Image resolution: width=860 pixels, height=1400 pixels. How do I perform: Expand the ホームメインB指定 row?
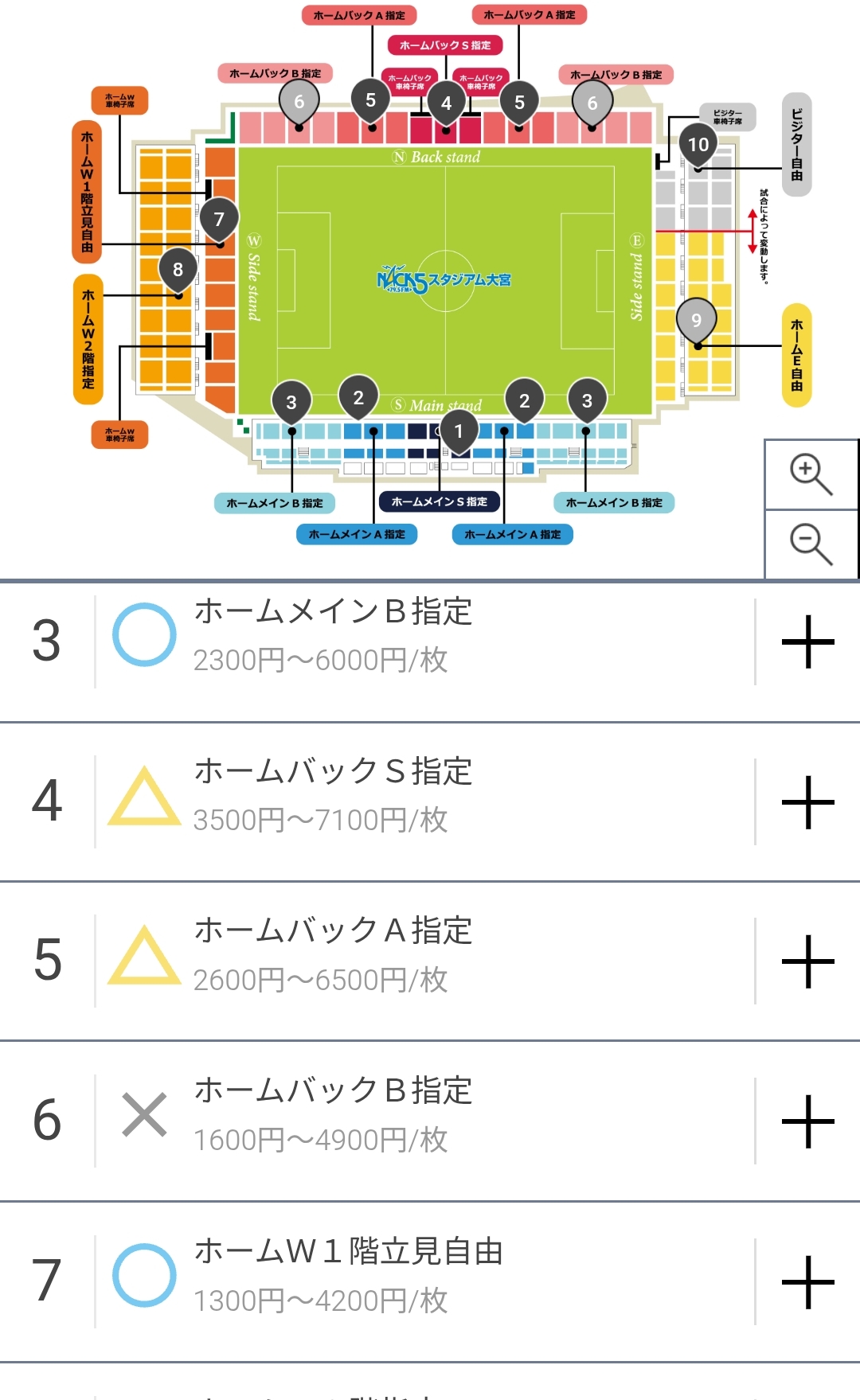(x=807, y=642)
